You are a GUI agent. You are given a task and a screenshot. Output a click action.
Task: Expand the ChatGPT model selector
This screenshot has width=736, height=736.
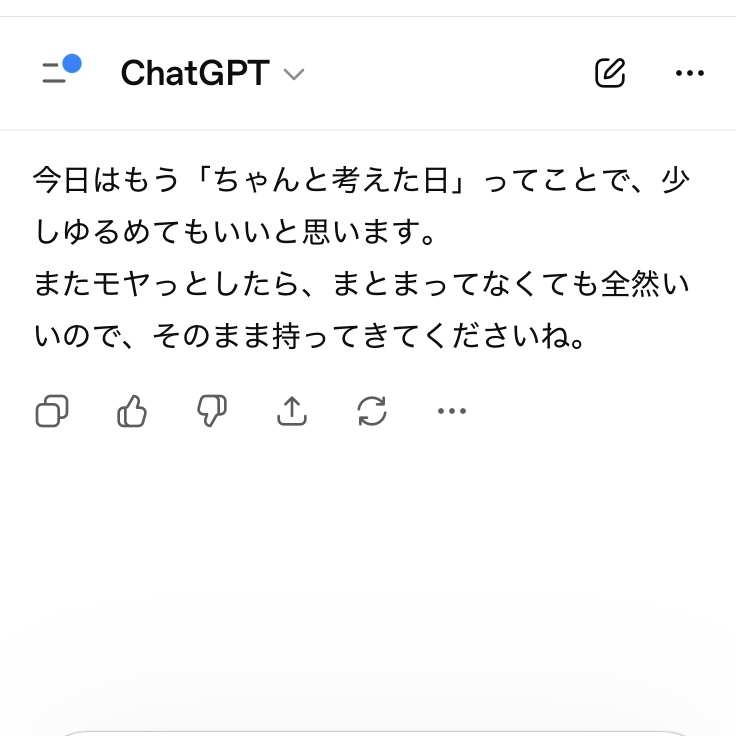(x=212, y=73)
